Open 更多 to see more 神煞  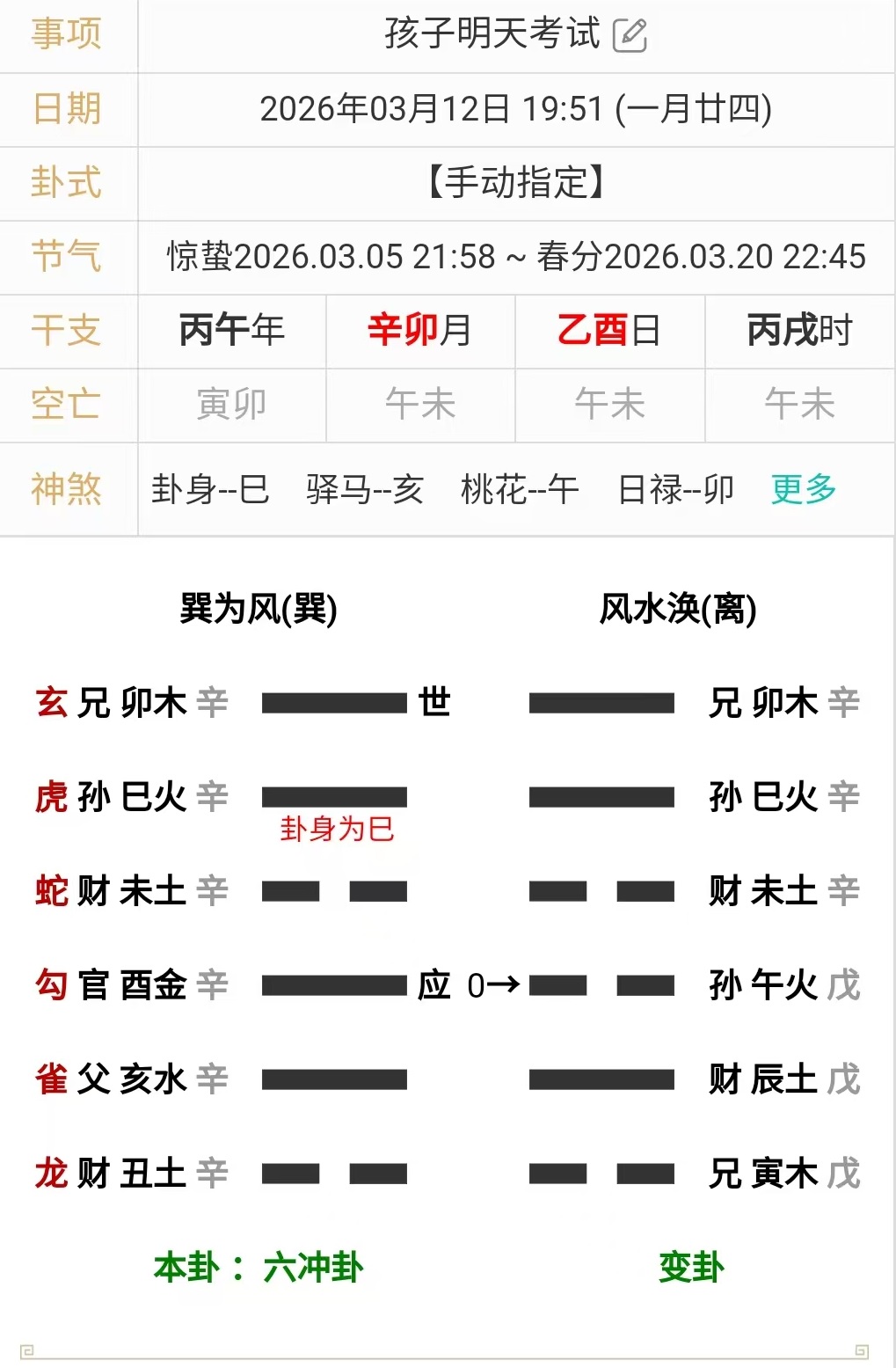point(803,489)
